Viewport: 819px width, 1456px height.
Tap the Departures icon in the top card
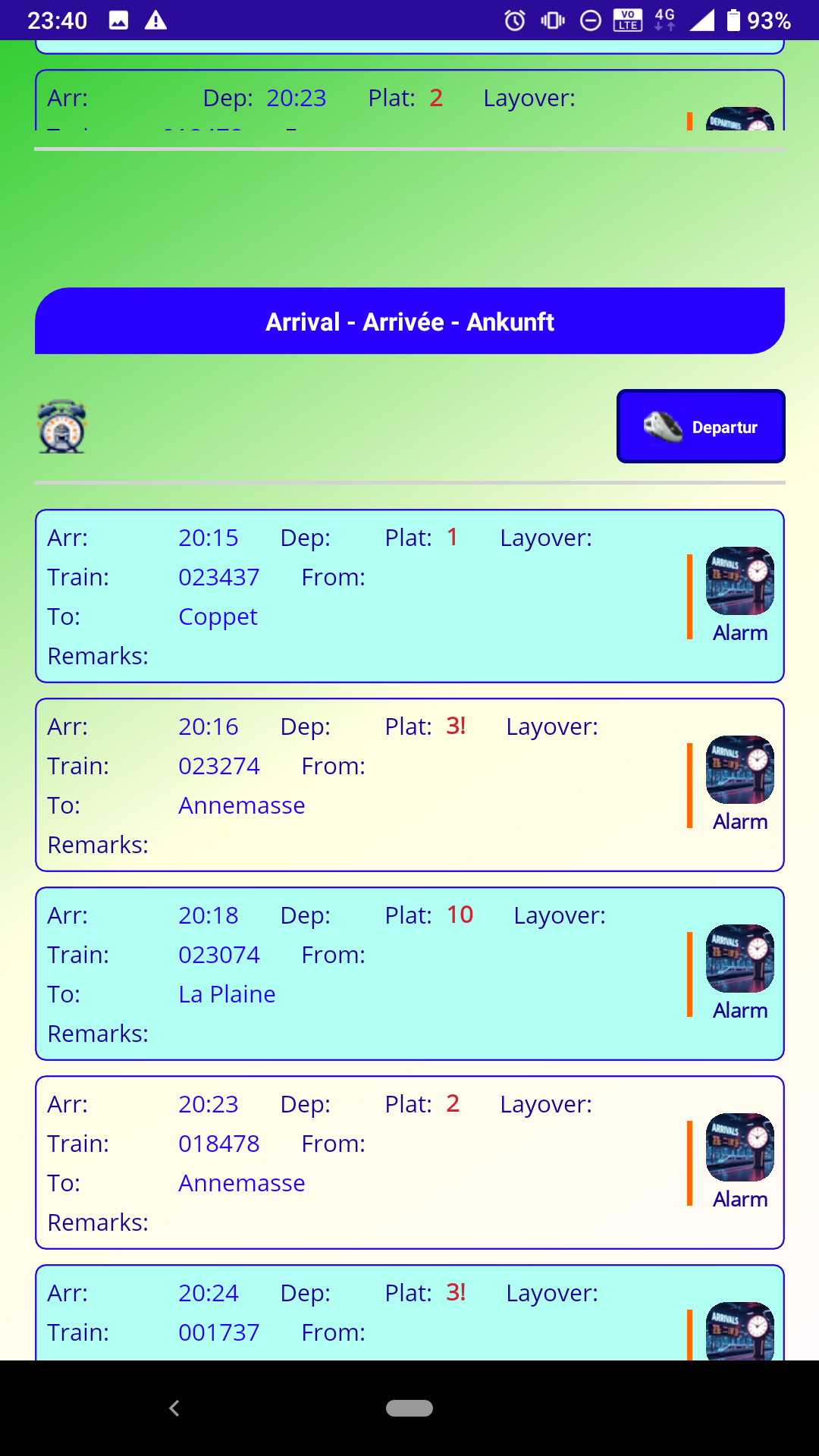(x=739, y=121)
